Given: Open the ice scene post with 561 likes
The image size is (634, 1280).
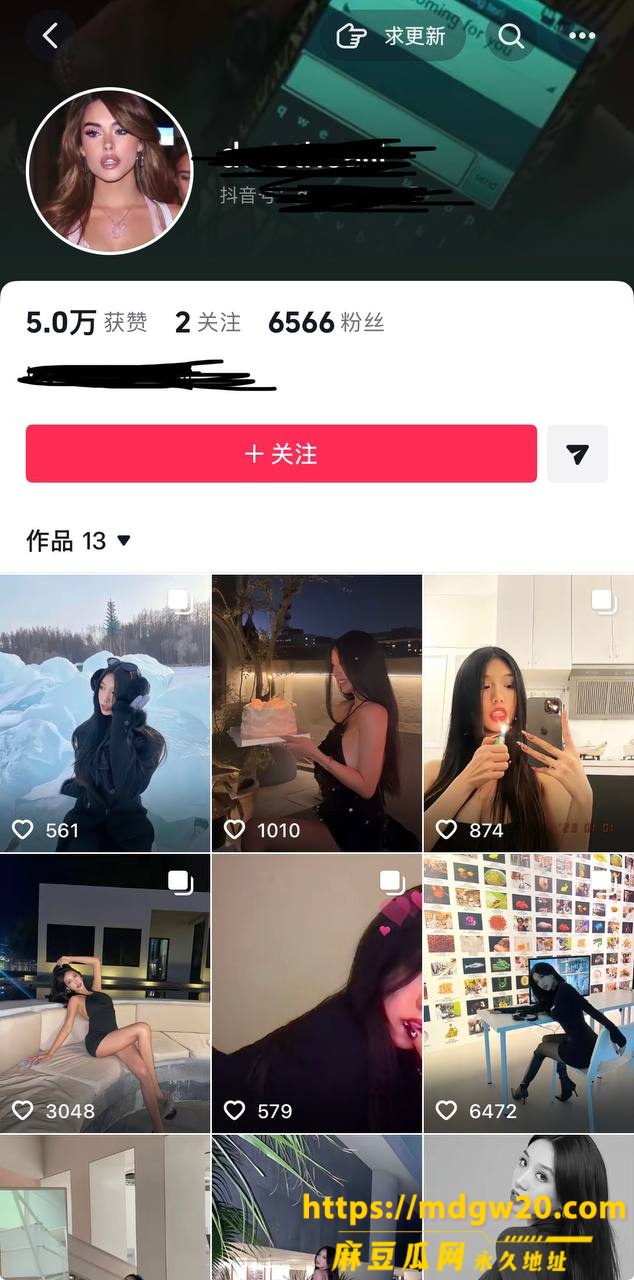Looking at the screenshot, I should click(105, 713).
